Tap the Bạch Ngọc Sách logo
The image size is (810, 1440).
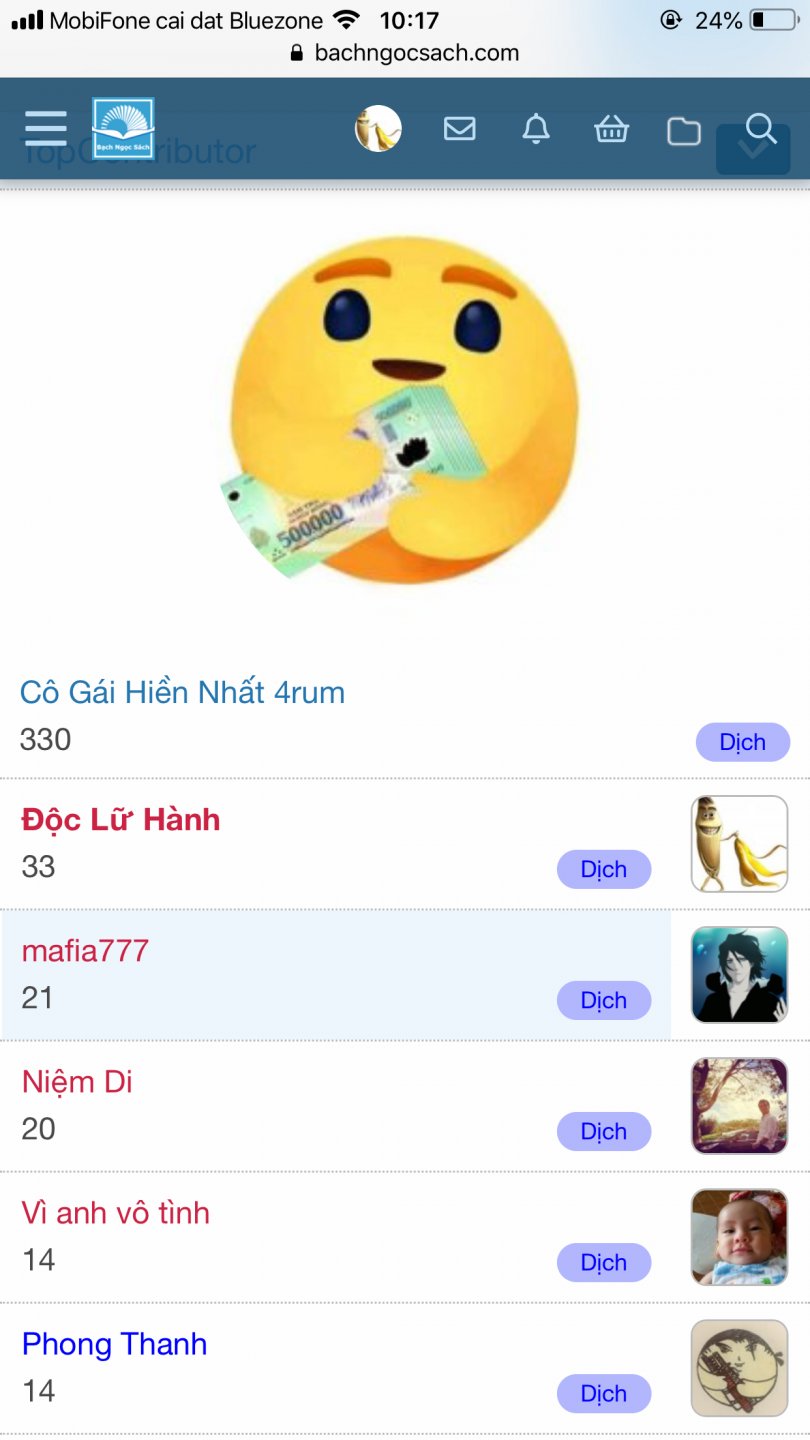pos(123,129)
